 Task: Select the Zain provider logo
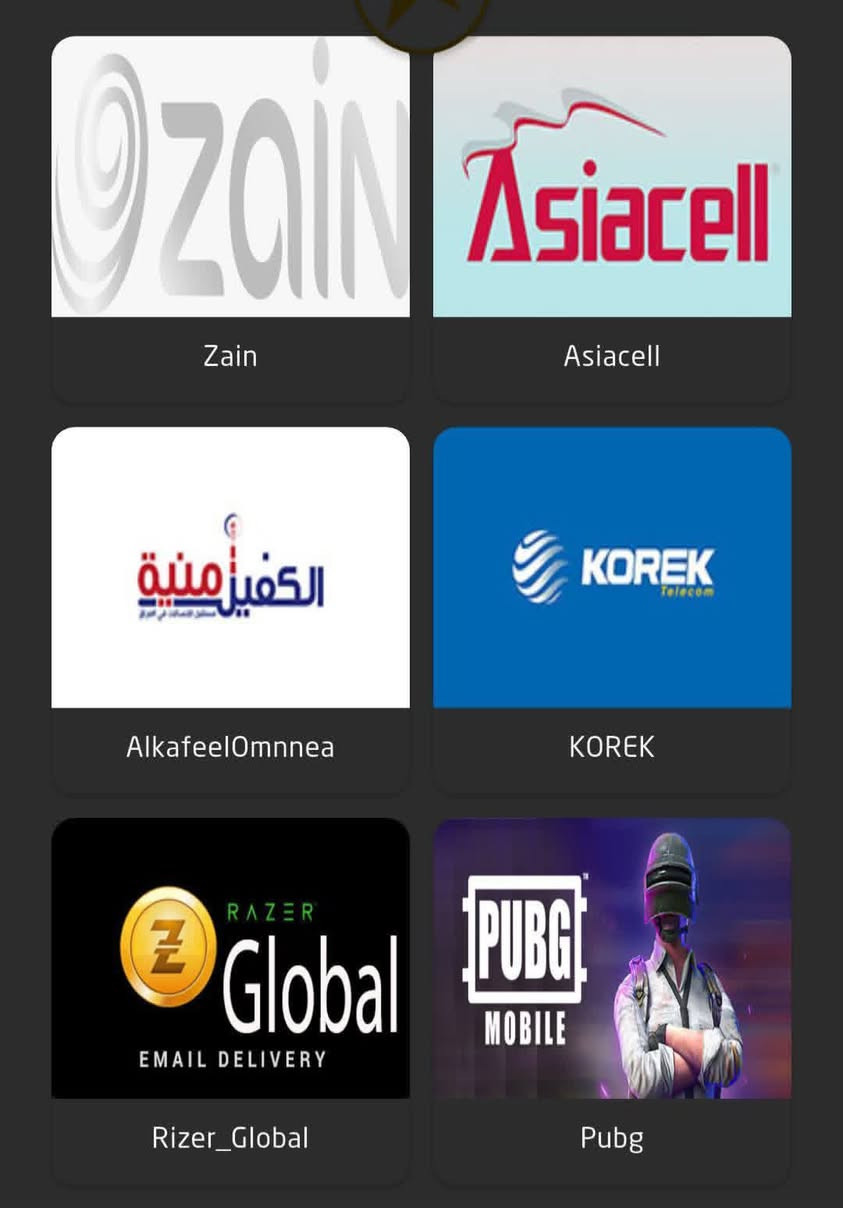pos(230,176)
